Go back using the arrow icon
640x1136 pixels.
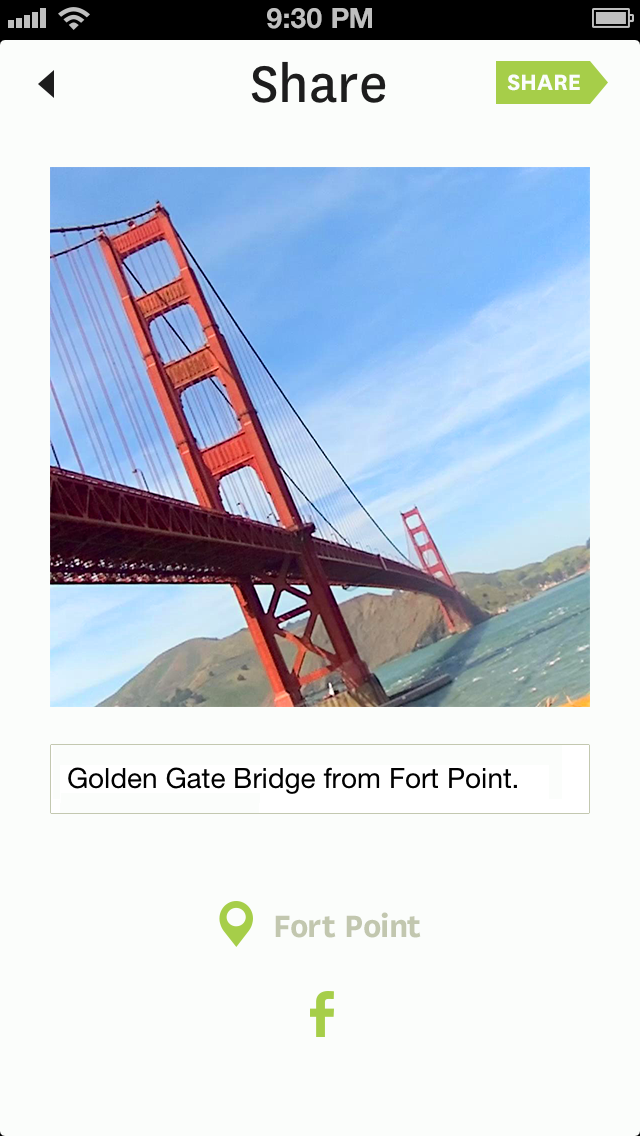46,83
